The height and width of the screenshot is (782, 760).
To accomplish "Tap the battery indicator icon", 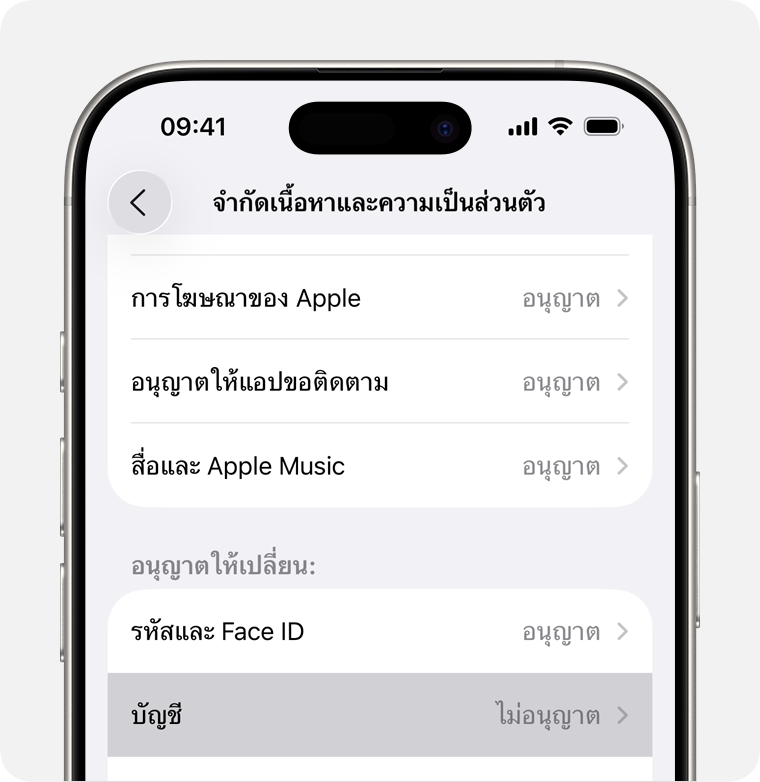I will coord(601,127).
